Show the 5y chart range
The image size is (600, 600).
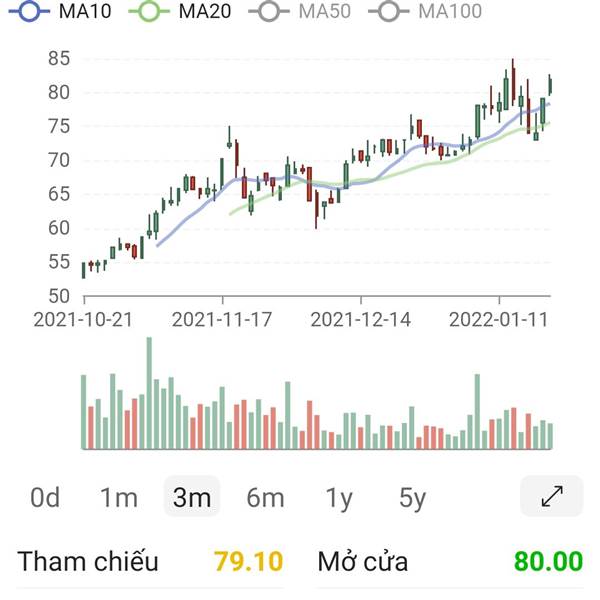pyautogui.click(x=412, y=497)
